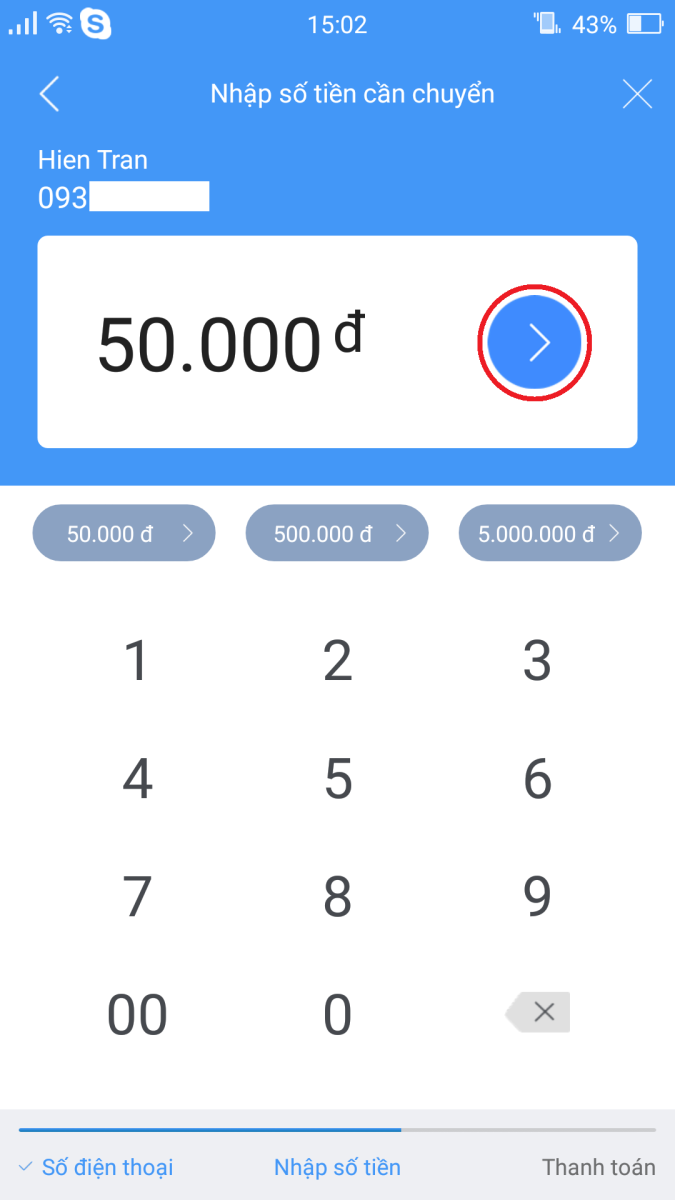Image resolution: width=675 pixels, height=1200 pixels.
Task: Tap the 9 key on the keypad
Action: (537, 897)
